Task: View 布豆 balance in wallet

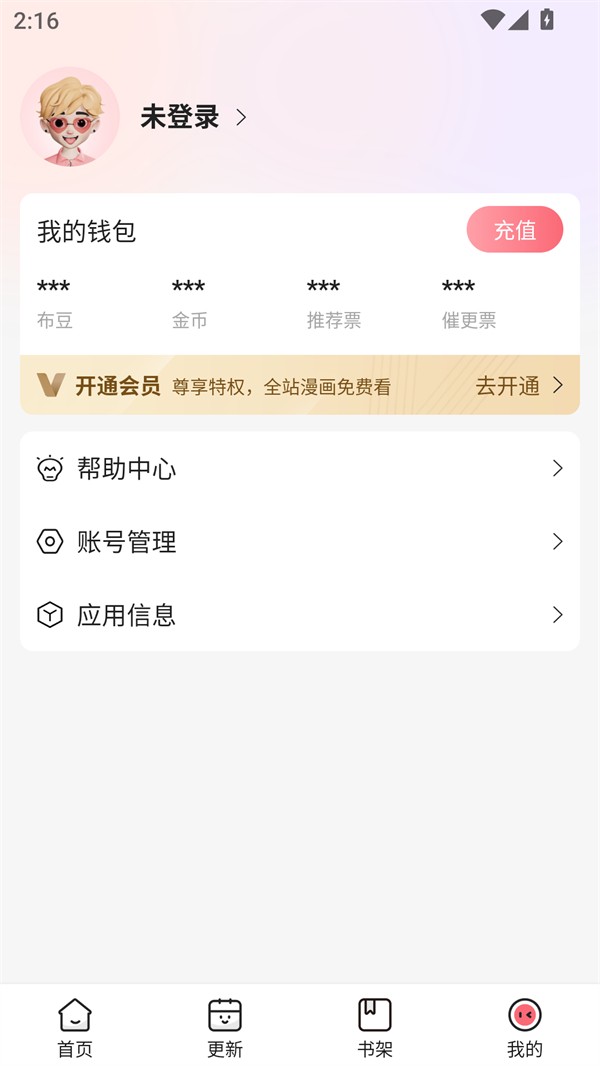Action: (55, 304)
